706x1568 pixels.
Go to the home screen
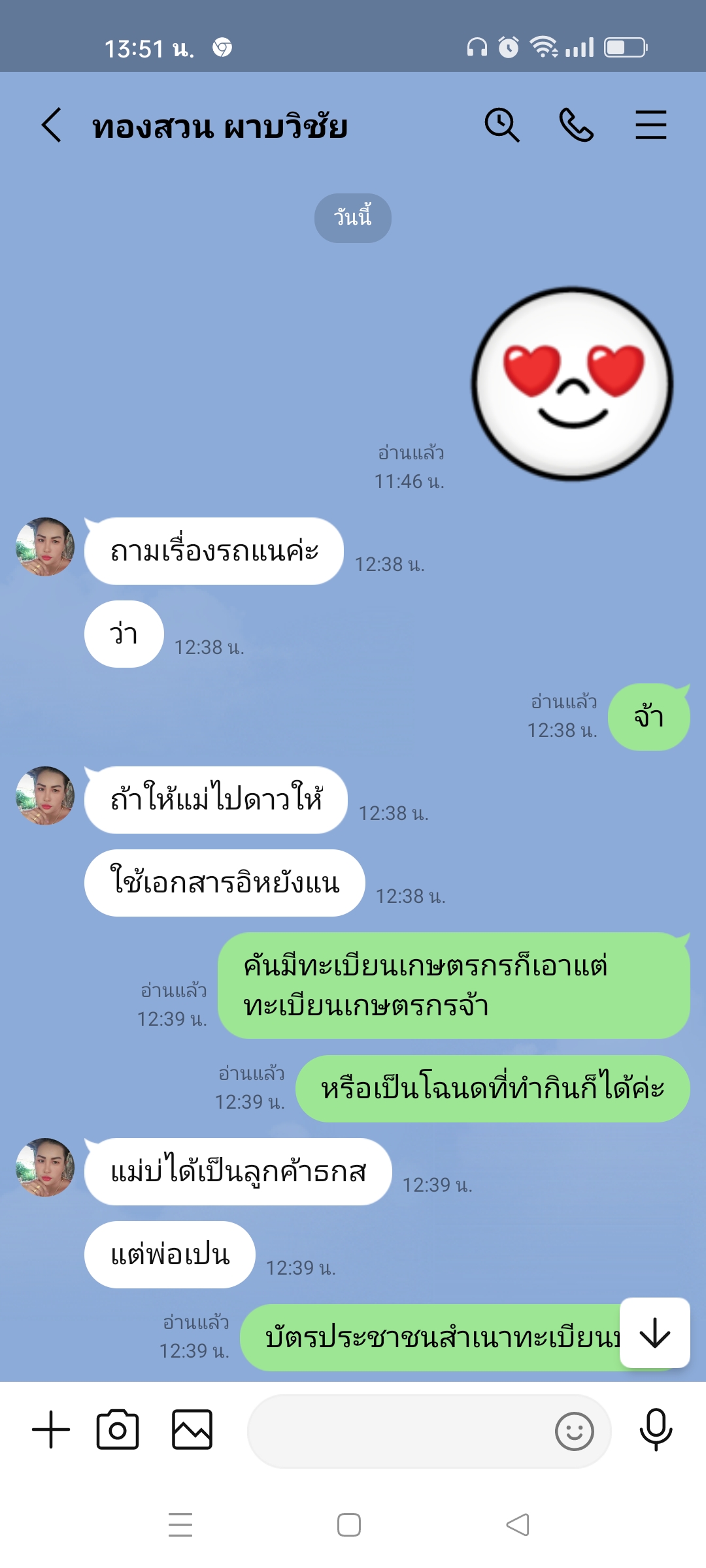coord(349,1525)
